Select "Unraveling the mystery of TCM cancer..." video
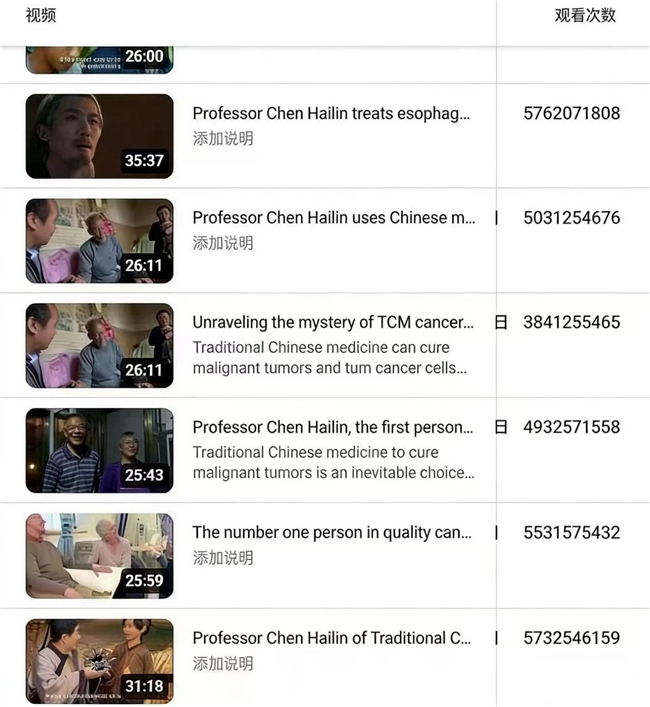Screen dimensions: 650x707 pyautogui.click(x=333, y=323)
